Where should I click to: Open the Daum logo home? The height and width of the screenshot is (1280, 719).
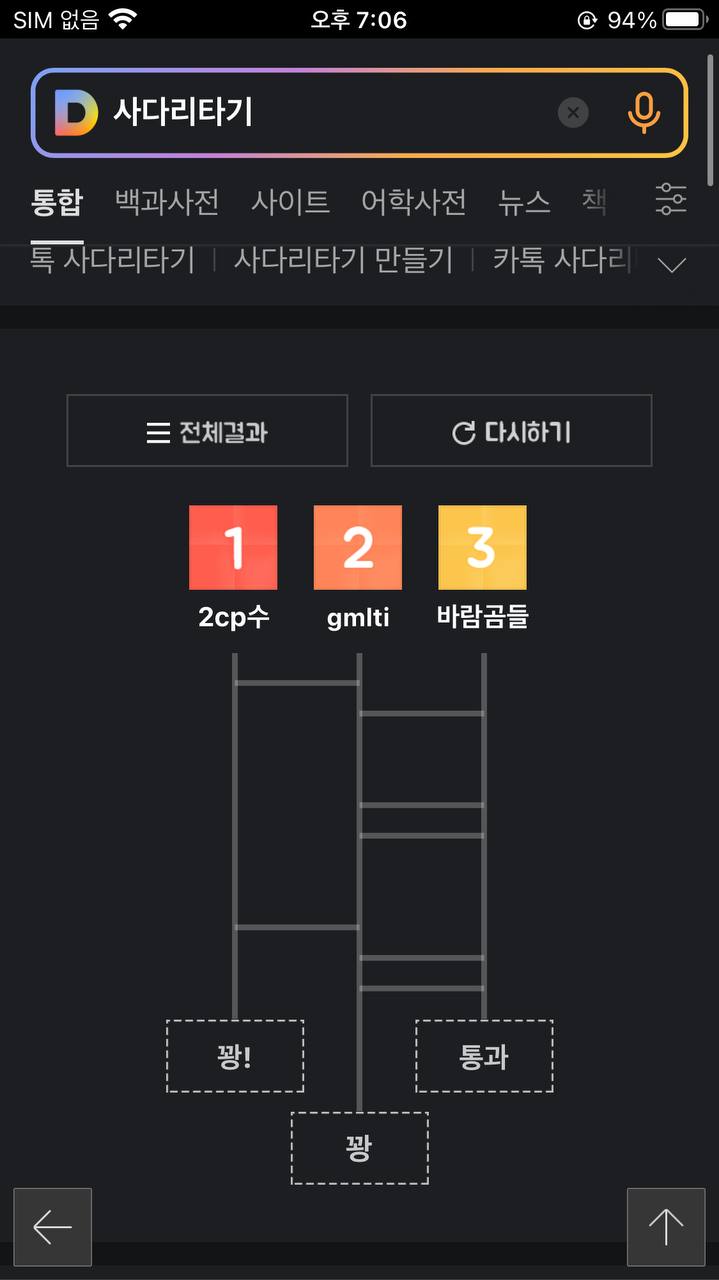(75, 112)
